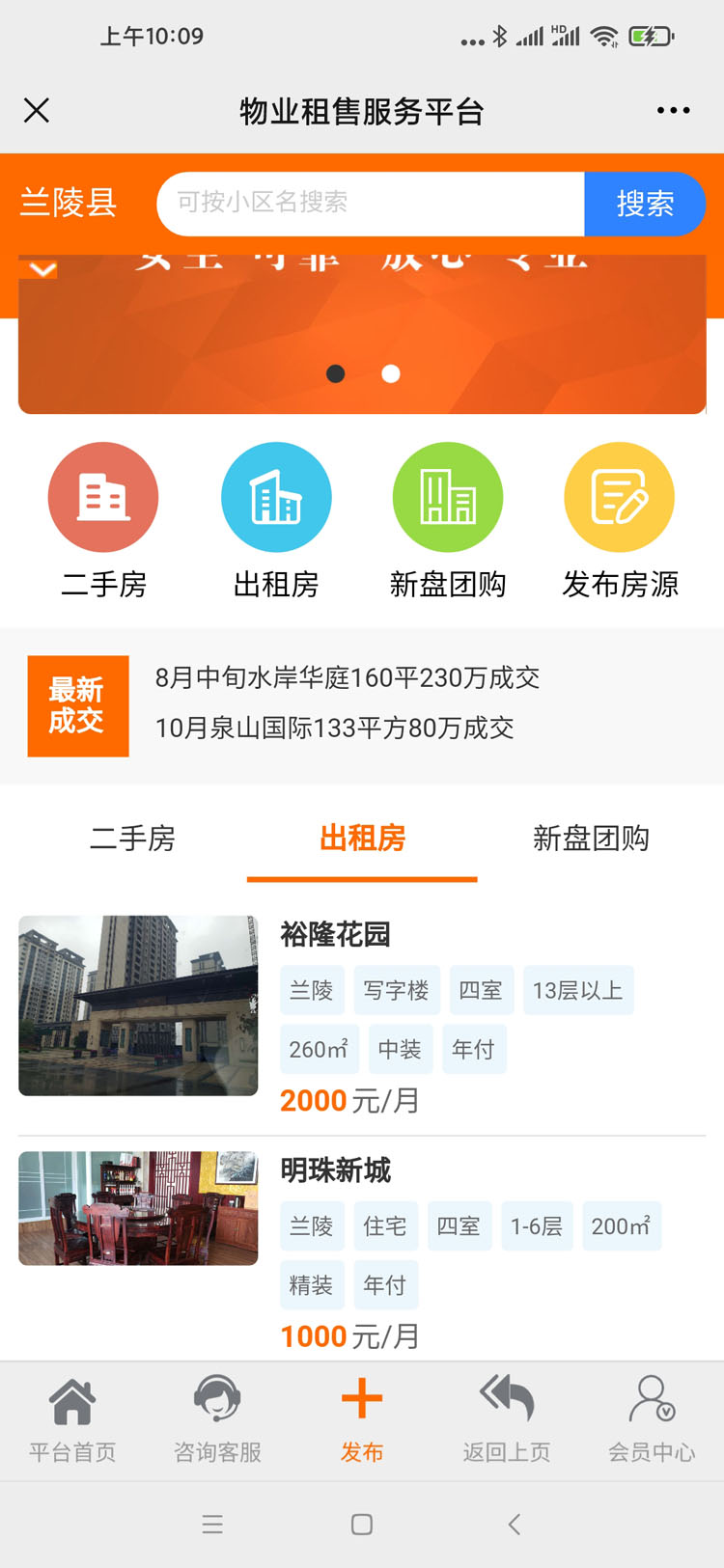
Task: Go to 平台首页 in bottom bar
Action: 72,1420
